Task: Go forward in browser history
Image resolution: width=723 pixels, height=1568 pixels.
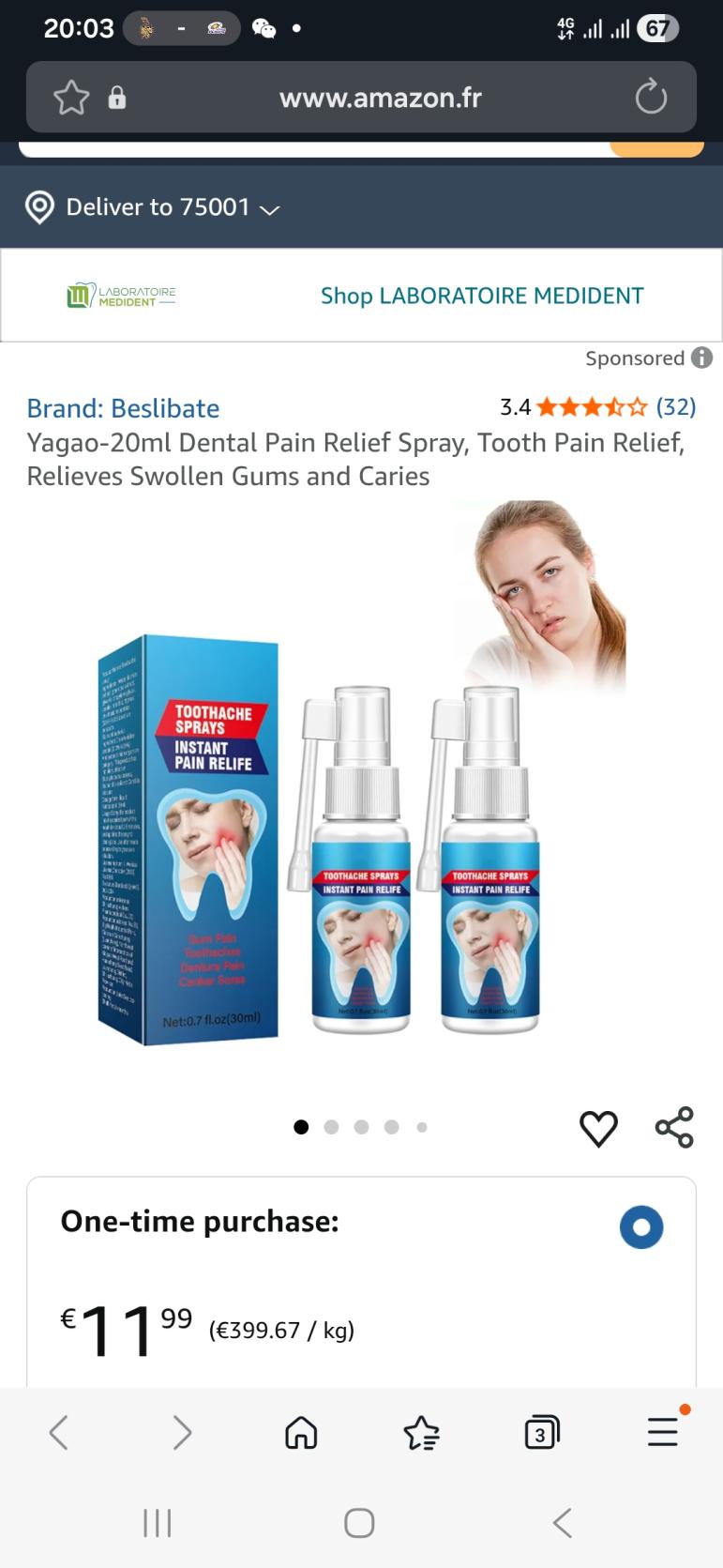Action: 182,1433
